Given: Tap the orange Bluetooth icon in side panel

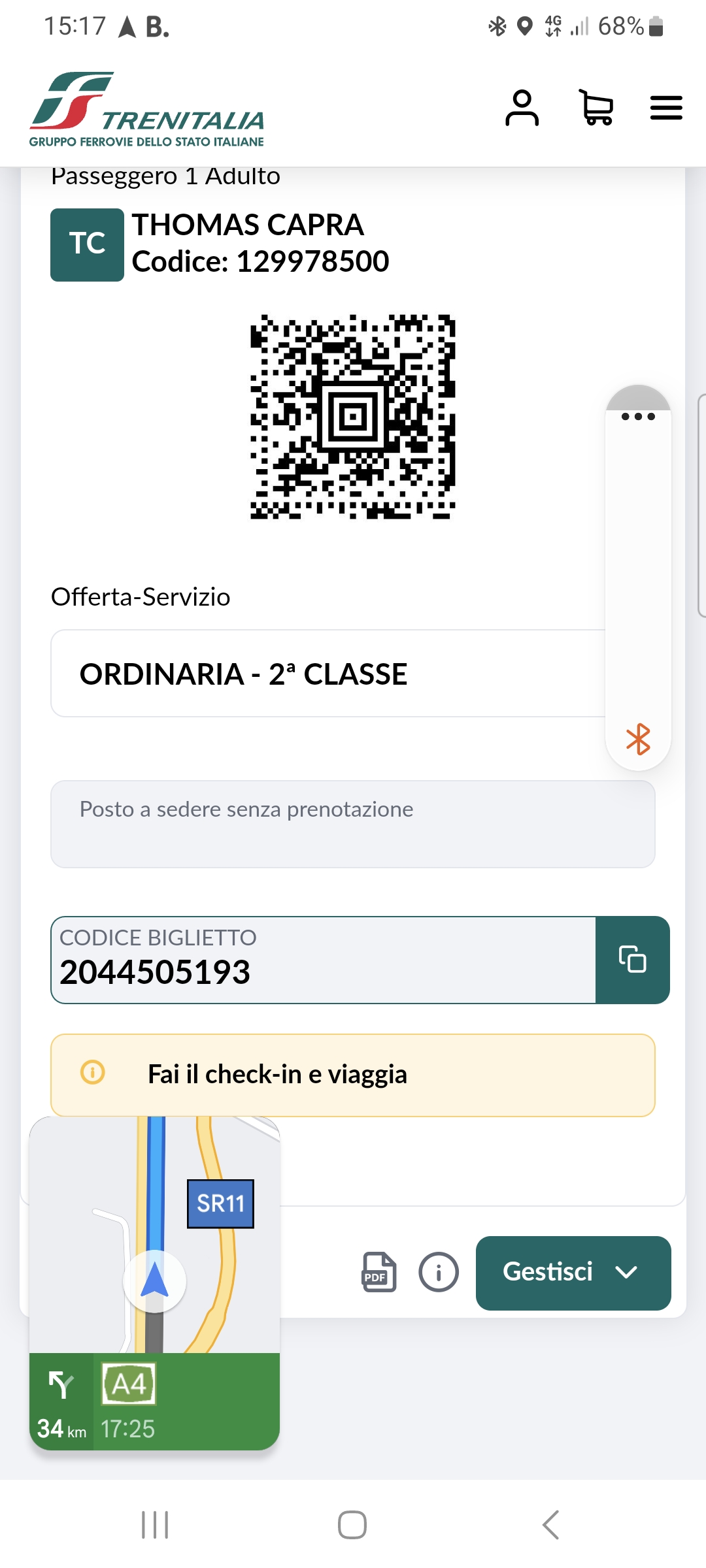Looking at the screenshot, I should pos(638,739).
